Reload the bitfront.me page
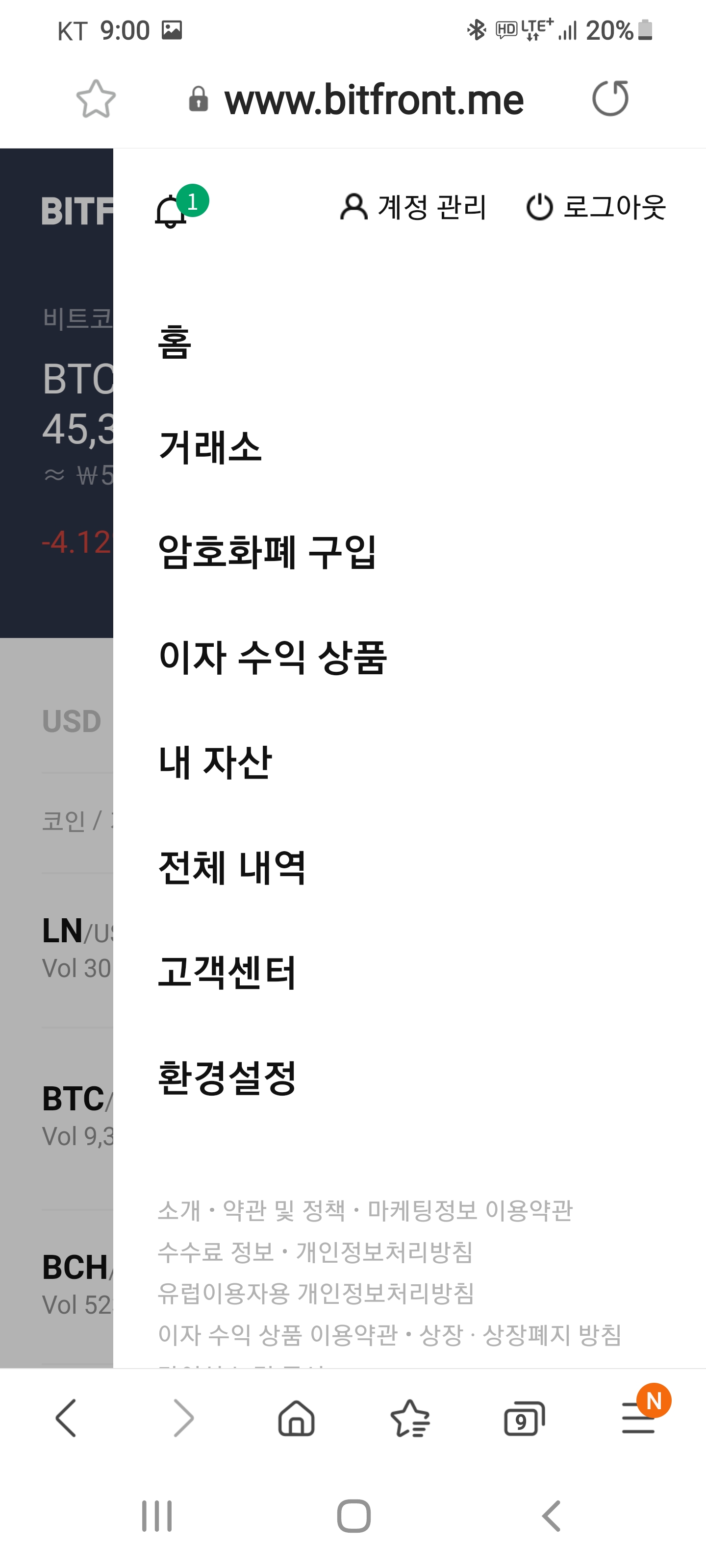Screen dimensions: 706x1568 610,98
